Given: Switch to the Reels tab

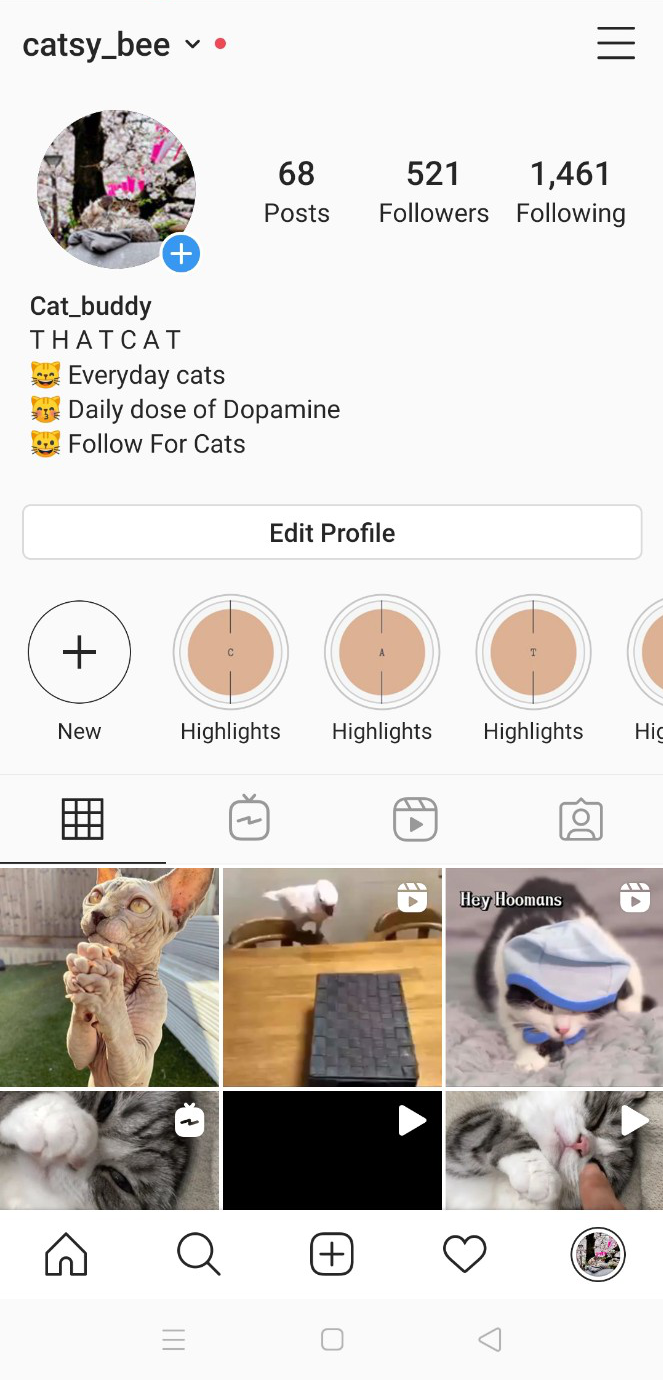Looking at the screenshot, I should click(x=415, y=819).
